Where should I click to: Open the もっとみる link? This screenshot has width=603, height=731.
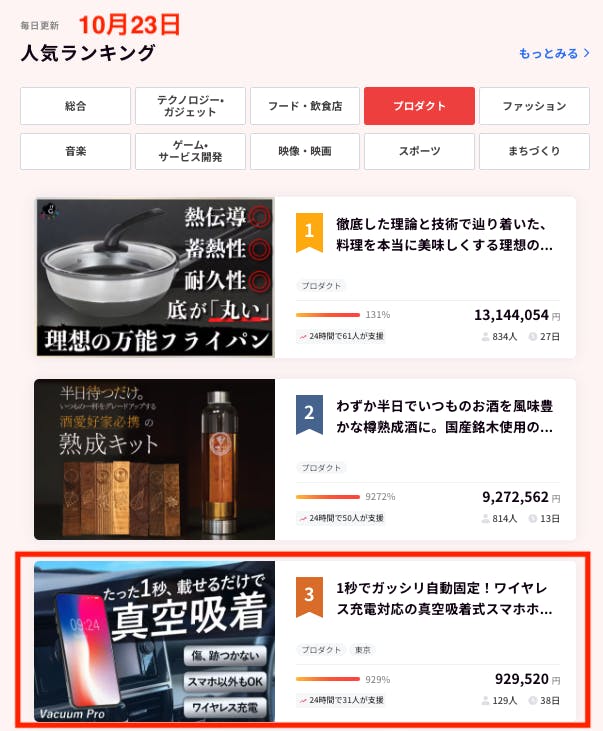coord(554,53)
